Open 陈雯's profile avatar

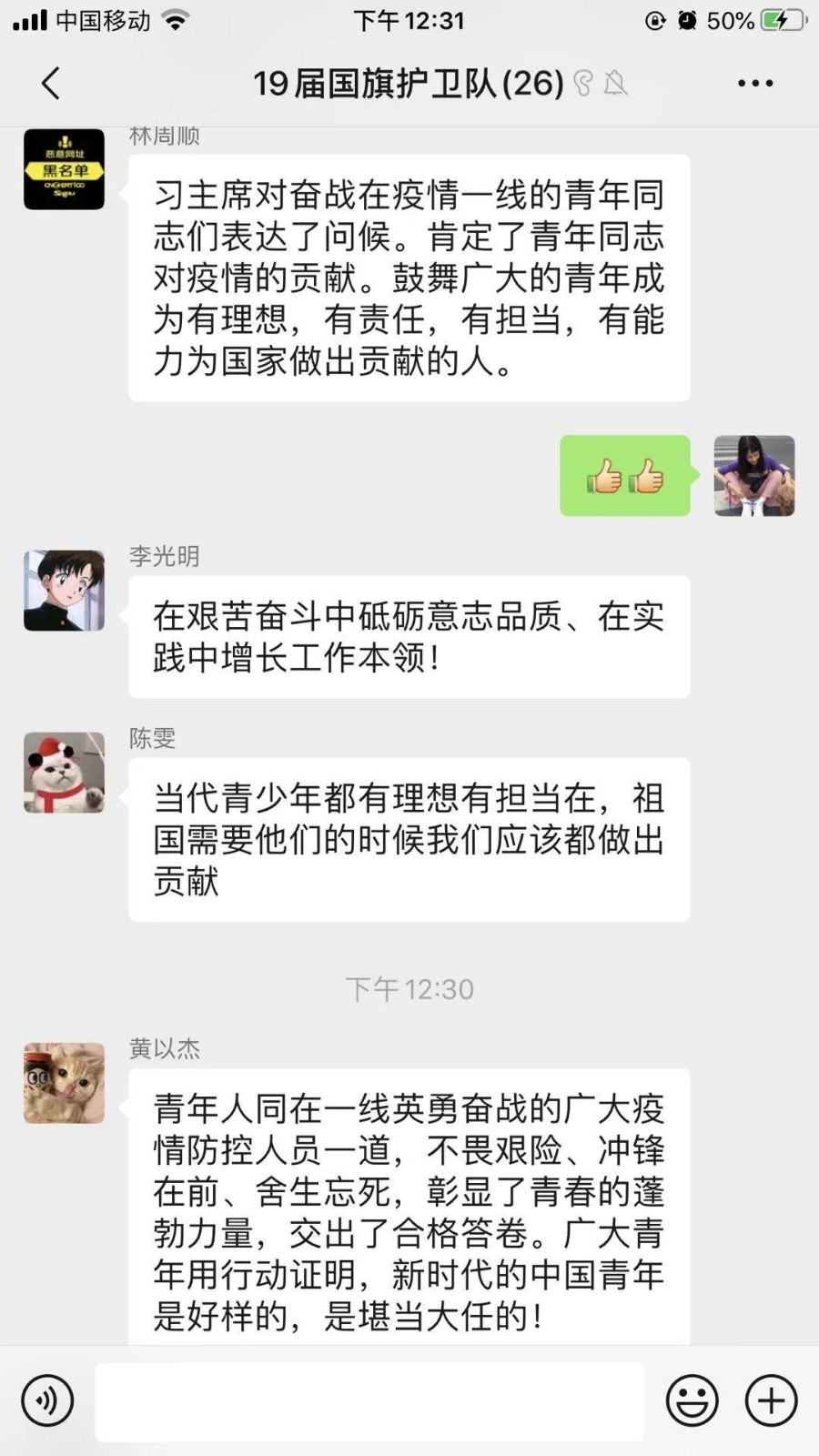(x=64, y=773)
